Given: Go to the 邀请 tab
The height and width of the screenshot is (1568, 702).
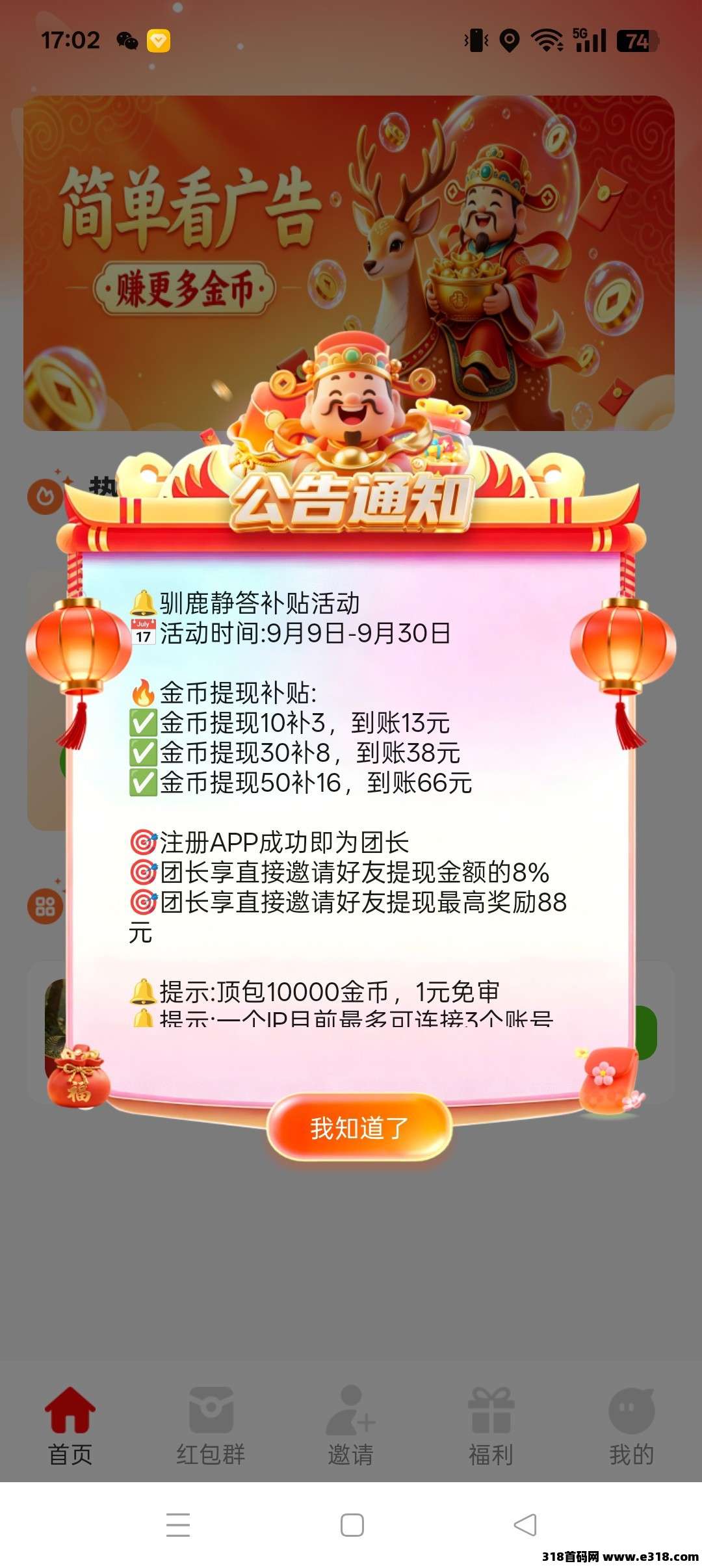Looking at the screenshot, I should click(351, 1425).
